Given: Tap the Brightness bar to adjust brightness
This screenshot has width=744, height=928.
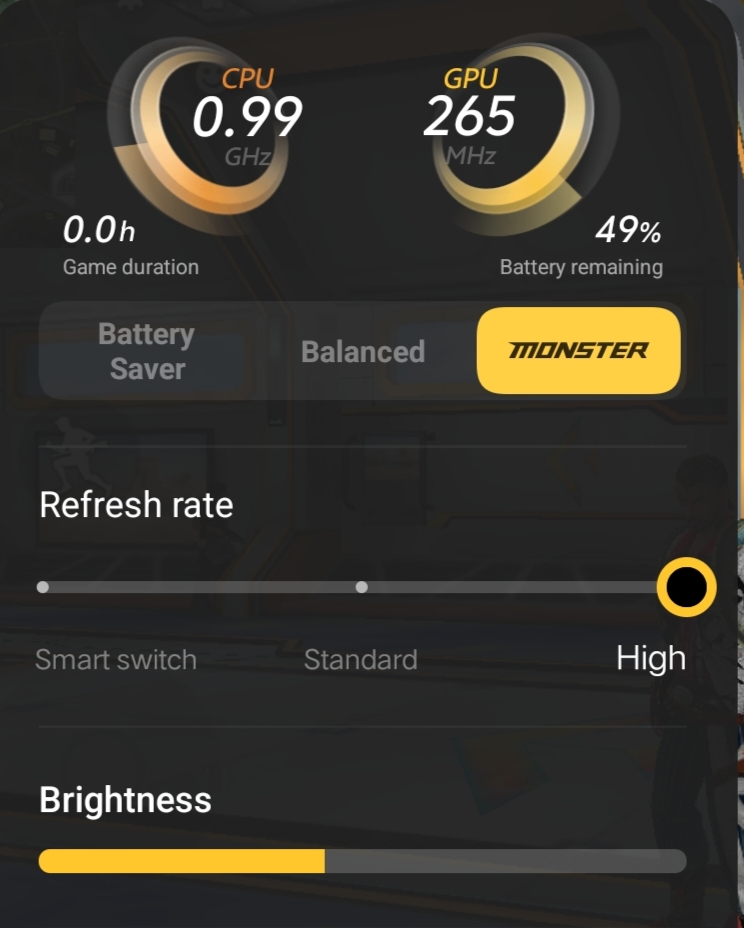Looking at the screenshot, I should [x=362, y=861].
